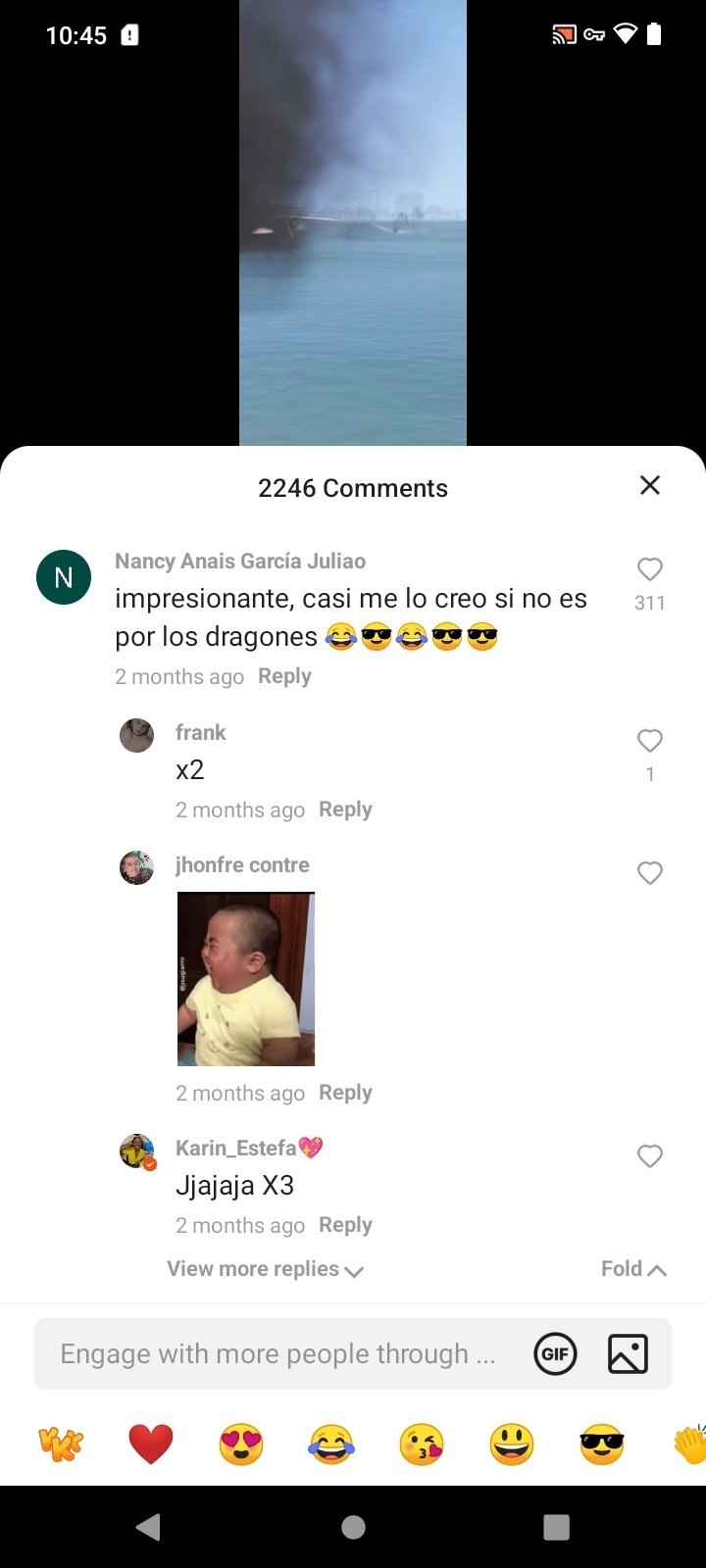Screen dimensions: 706x1568
Task: Like Nancy Anais García Juliao's comment
Action: (649, 569)
